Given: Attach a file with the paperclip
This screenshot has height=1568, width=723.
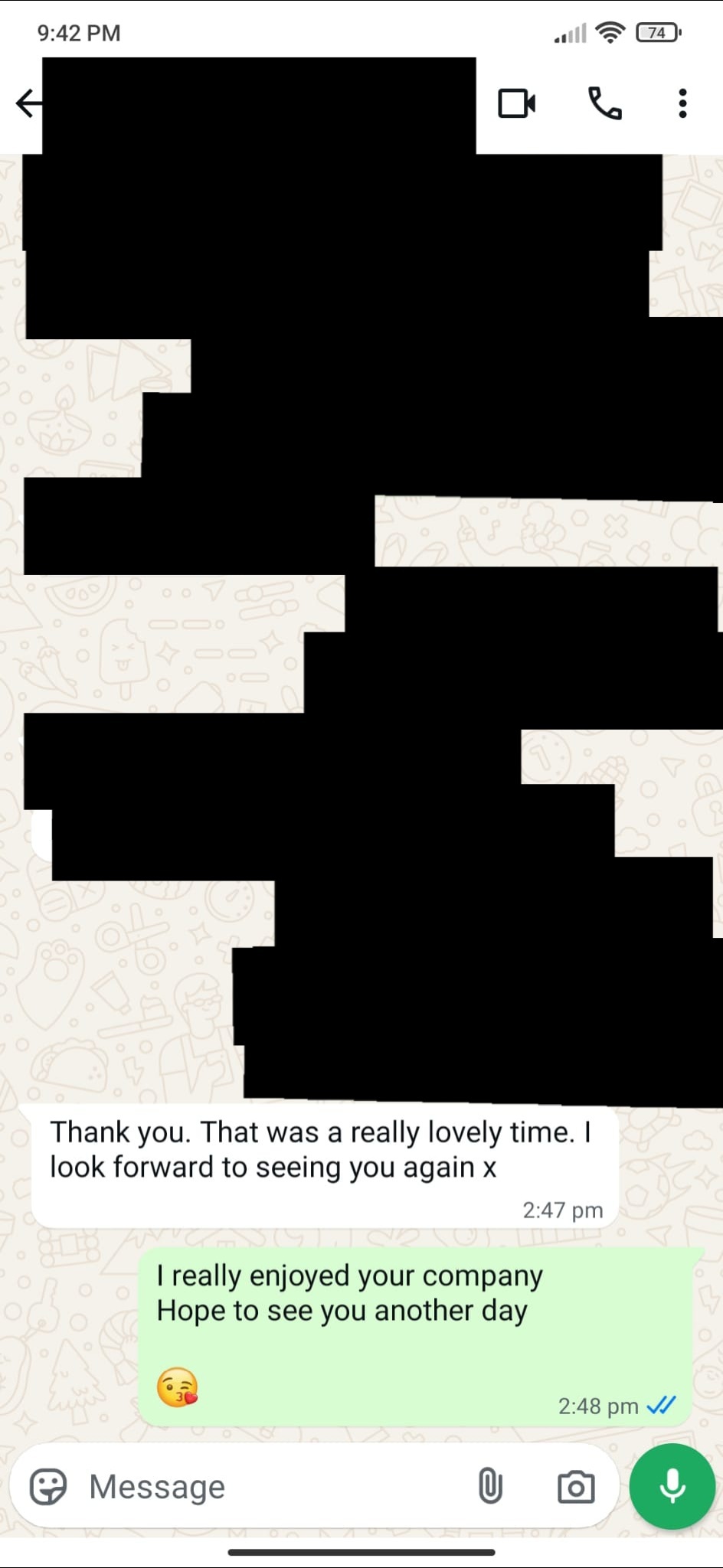Looking at the screenshot, I should tap(490, 1487).
